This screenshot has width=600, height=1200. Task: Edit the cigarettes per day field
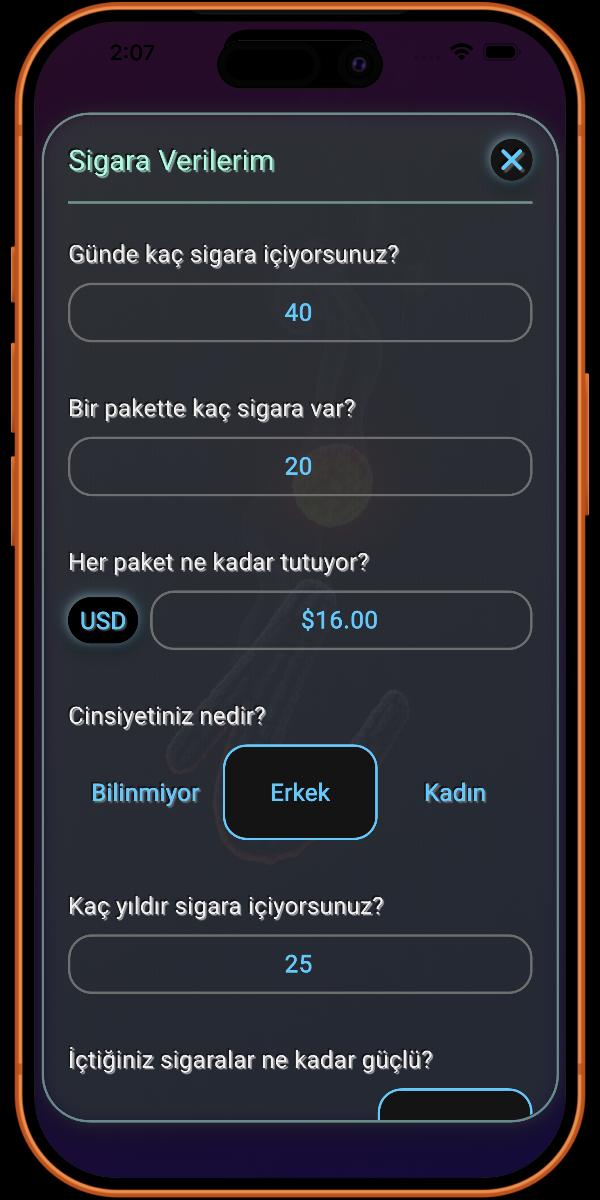299,313
